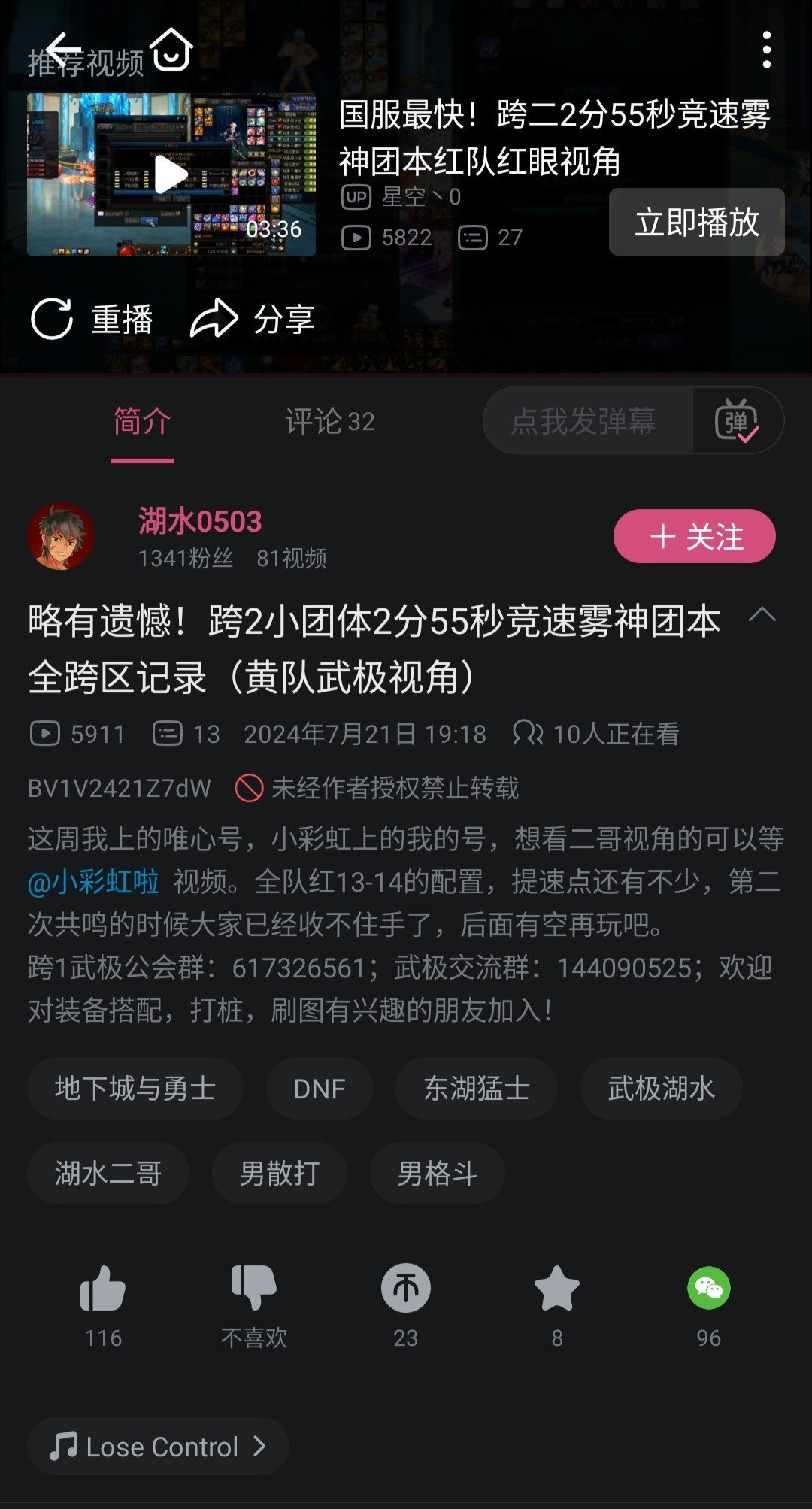Open the @小彩虹啦 mention link

(93, 881)
